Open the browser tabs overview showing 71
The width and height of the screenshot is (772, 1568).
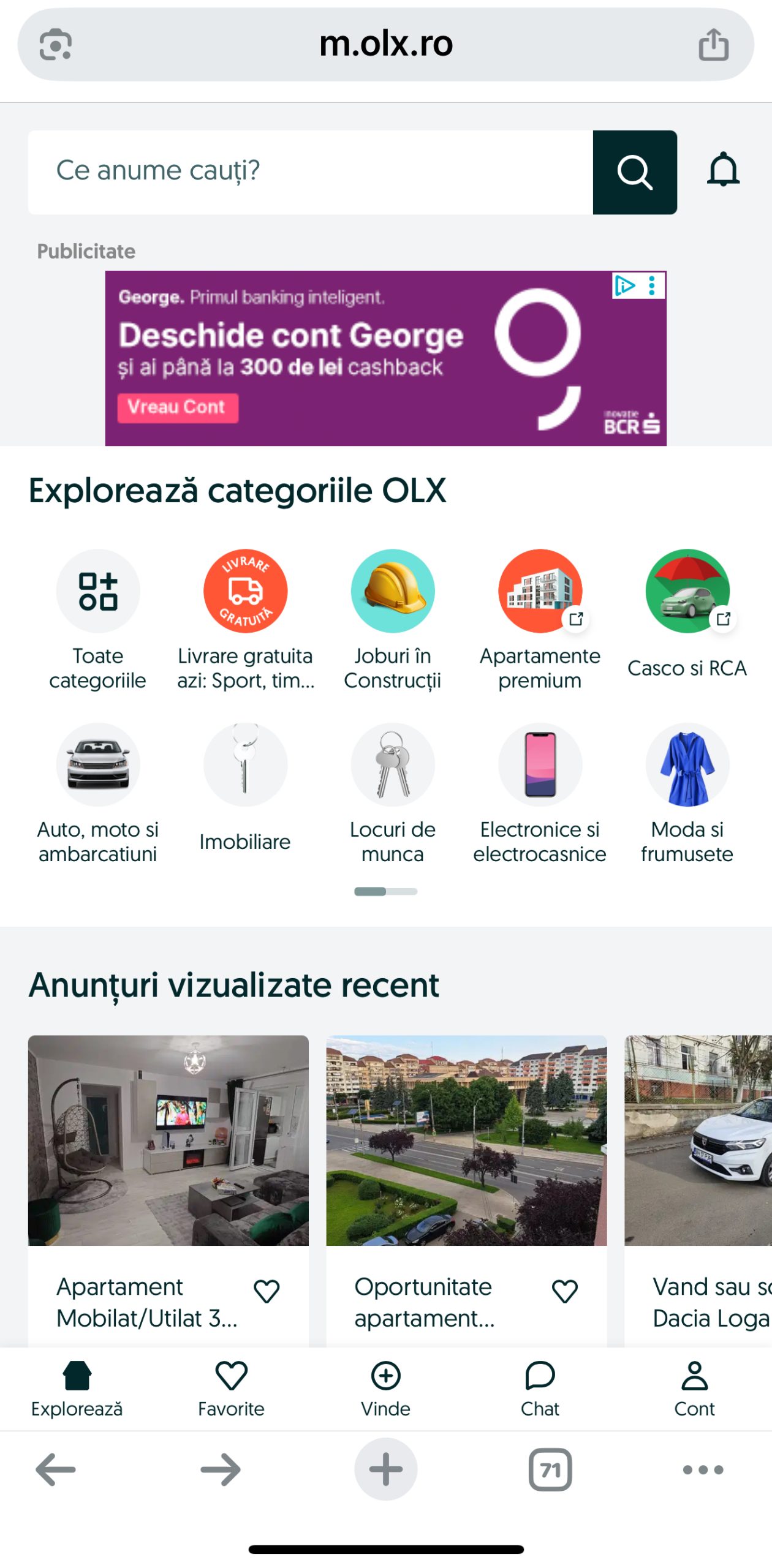[x=550, y=1469]
